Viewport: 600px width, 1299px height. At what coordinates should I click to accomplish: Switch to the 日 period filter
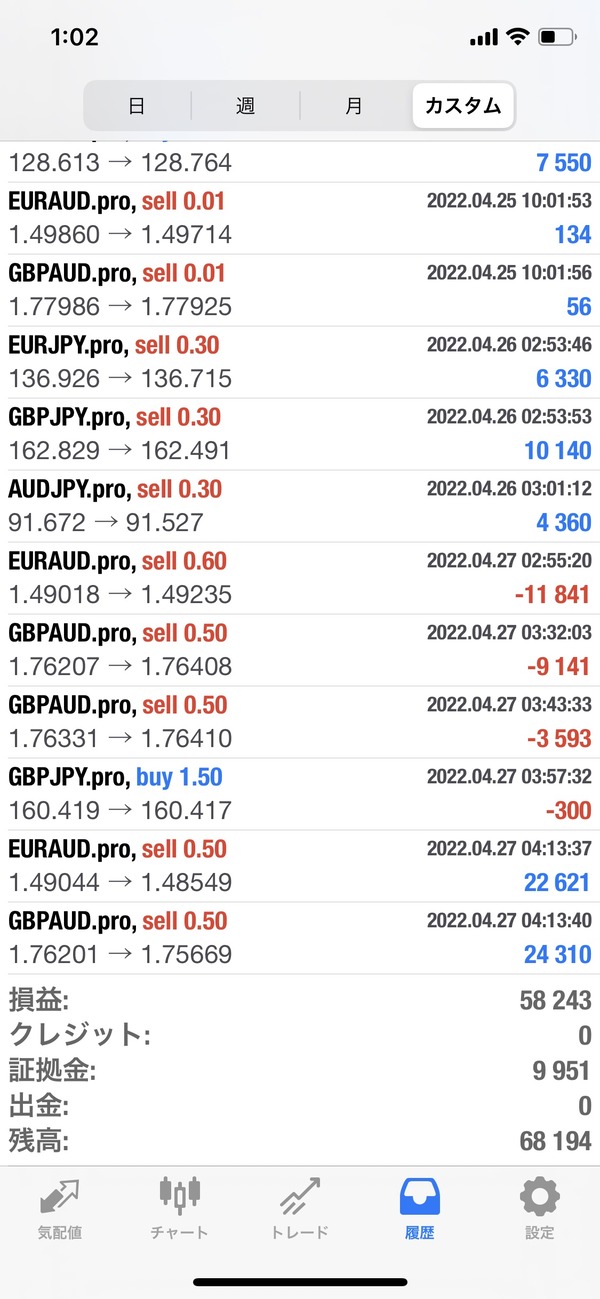[x=137, y=105]
